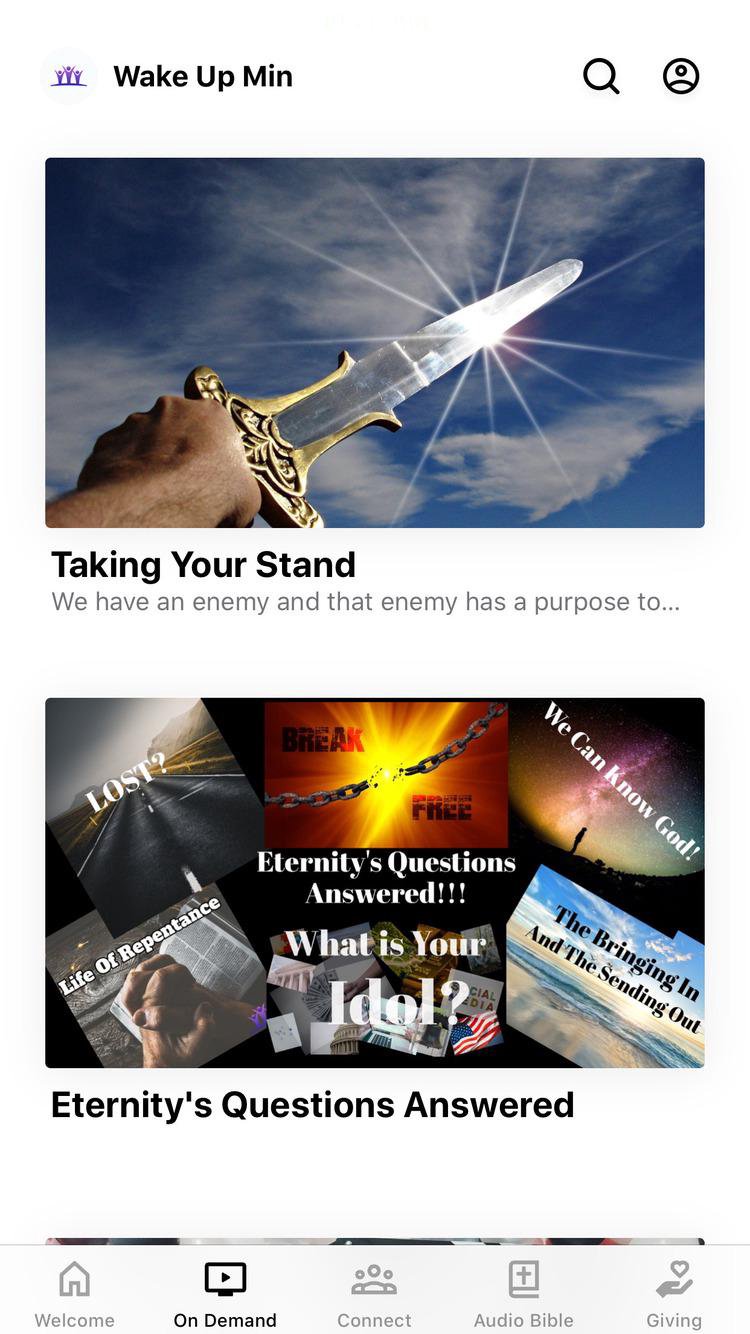Switch to the Welcome tab
Screen dimensions: 750x1334
(75, 1294)
